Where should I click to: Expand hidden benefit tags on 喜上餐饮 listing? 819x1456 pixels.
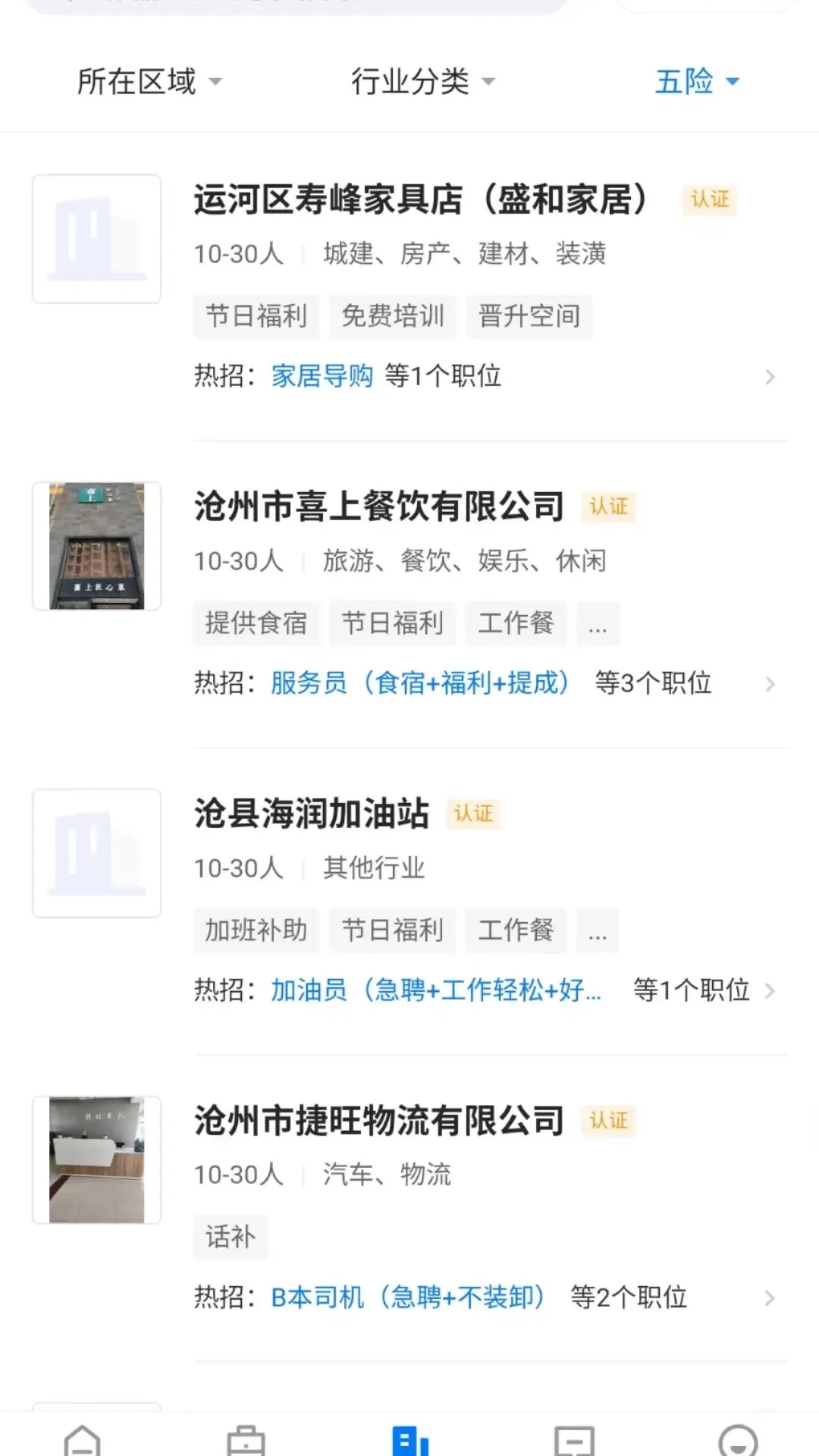pos(598,623)
